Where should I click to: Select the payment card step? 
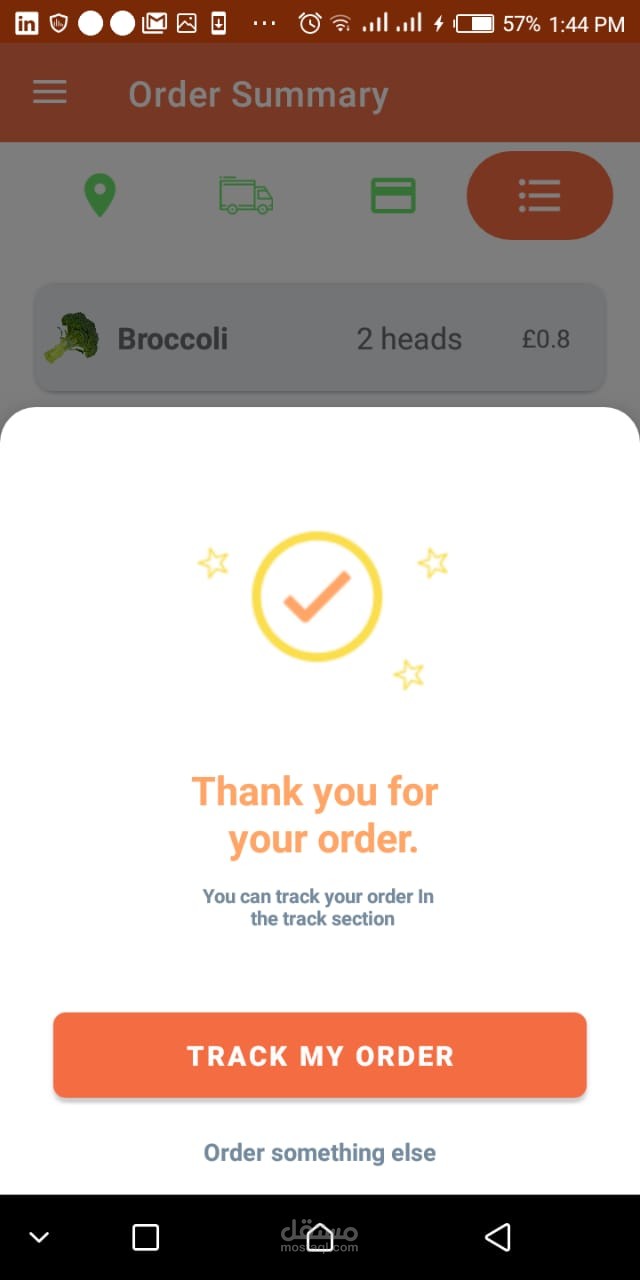coord(393,195)
